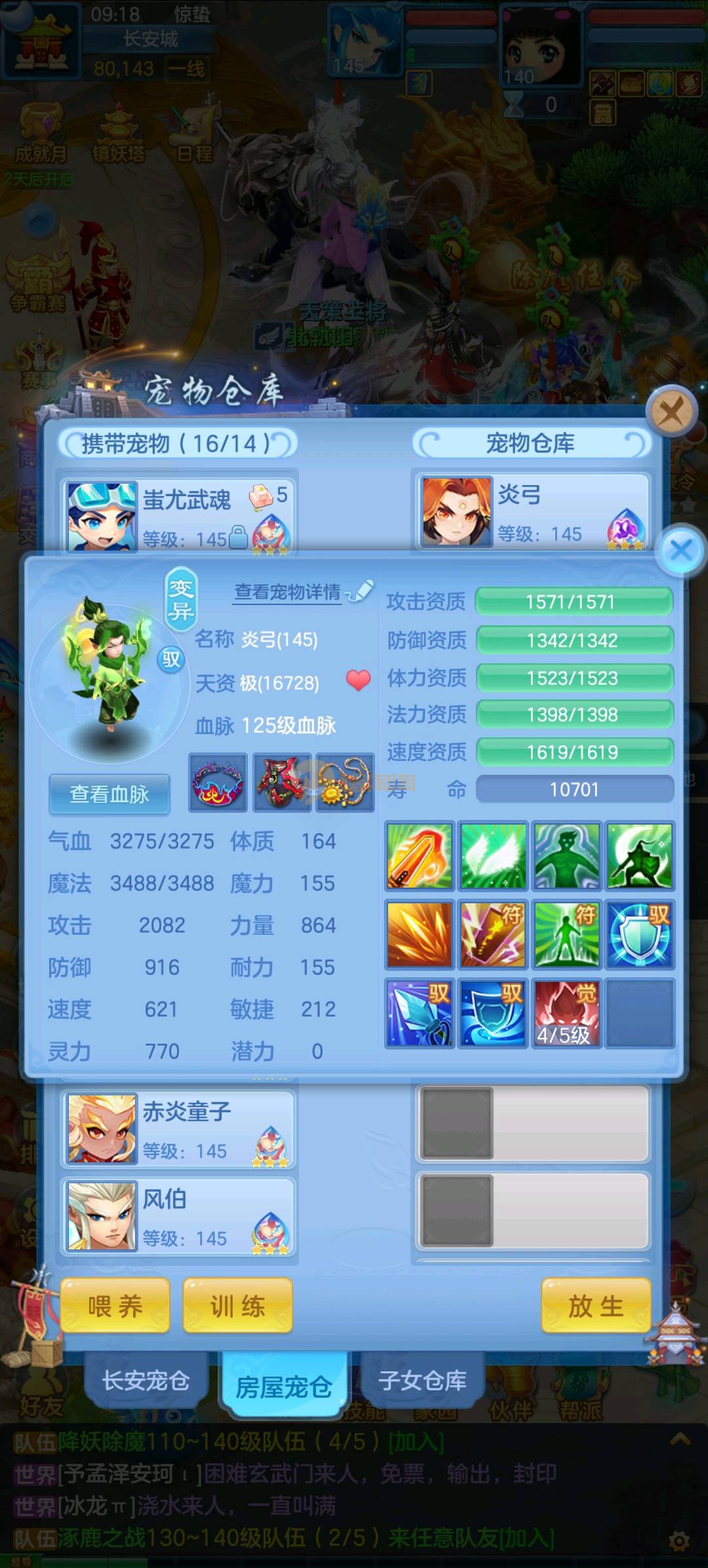708x1568 pixels.
Task: Tap the 喂养 feed button
Action: point(115,1306)
